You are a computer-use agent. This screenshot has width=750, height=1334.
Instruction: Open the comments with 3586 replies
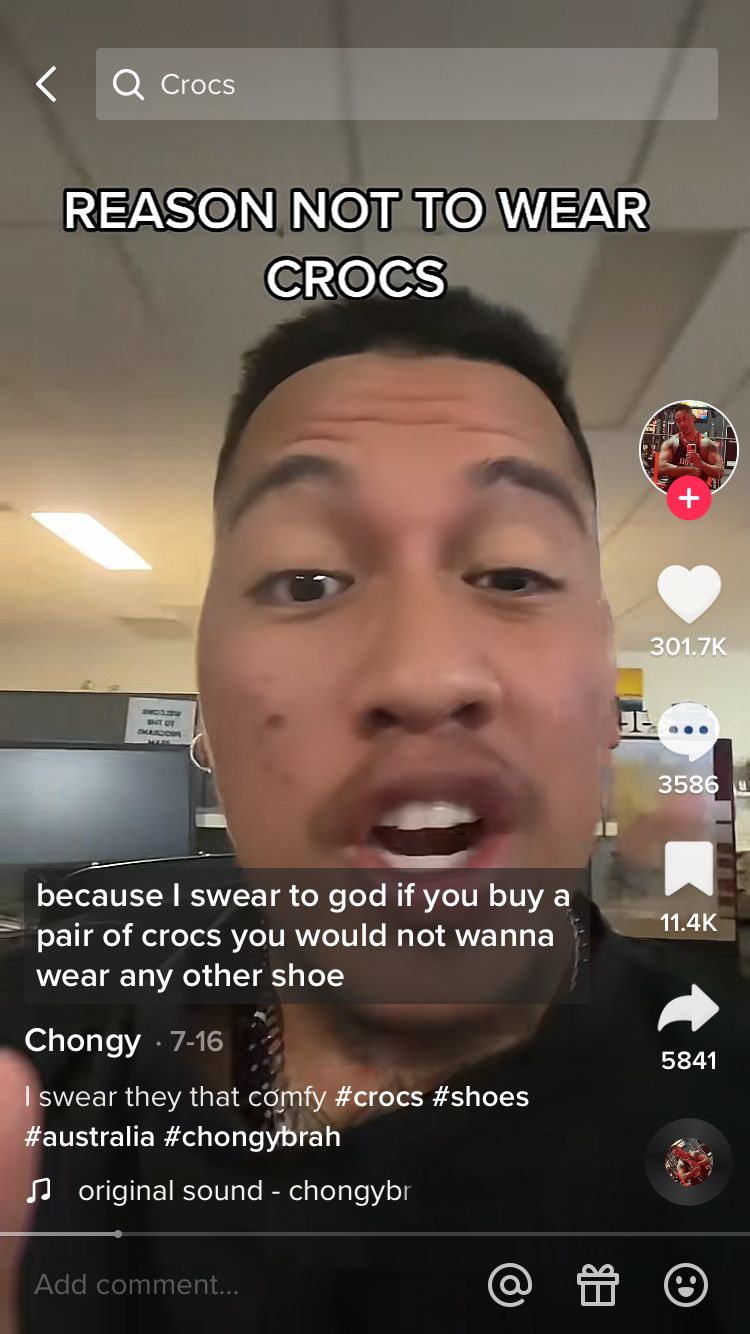tap(689, 733)
